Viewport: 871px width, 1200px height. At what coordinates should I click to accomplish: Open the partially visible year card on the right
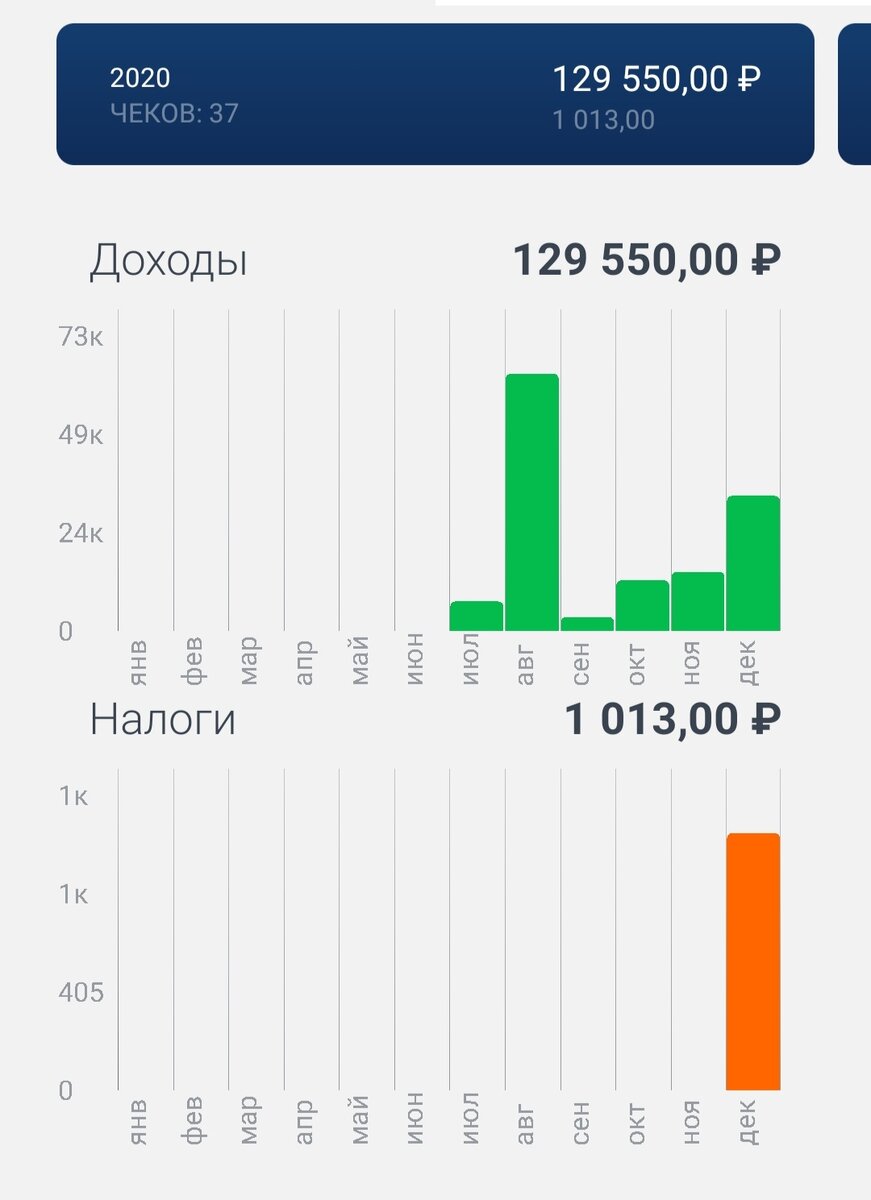tap(855, 95)
